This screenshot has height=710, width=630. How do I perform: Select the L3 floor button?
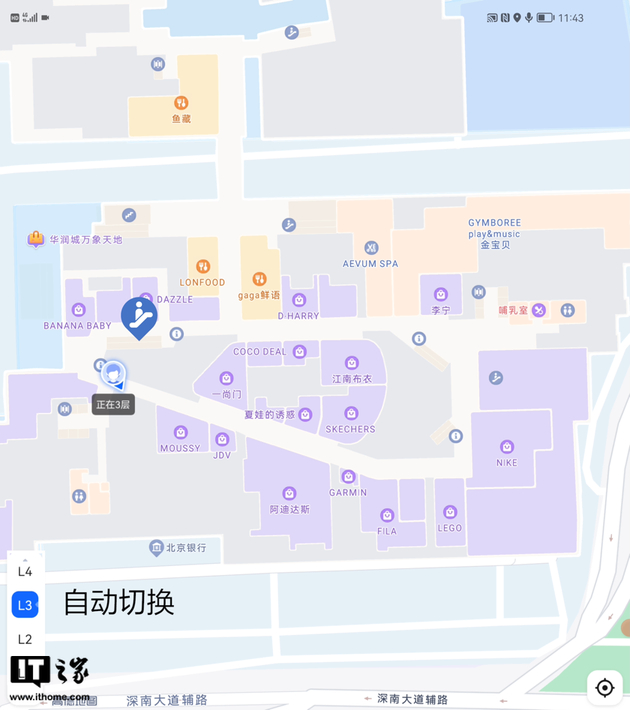[25, 605]
